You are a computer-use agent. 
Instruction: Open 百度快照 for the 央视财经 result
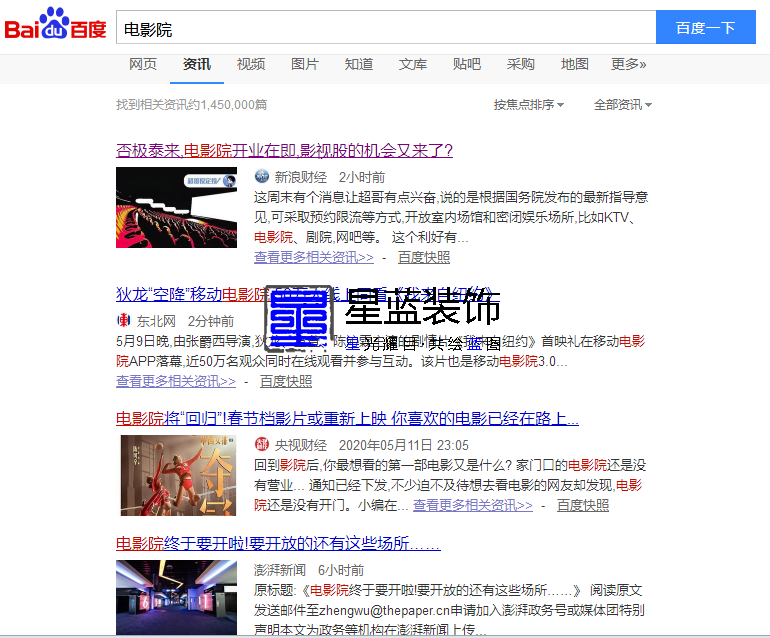pos(583,506)
